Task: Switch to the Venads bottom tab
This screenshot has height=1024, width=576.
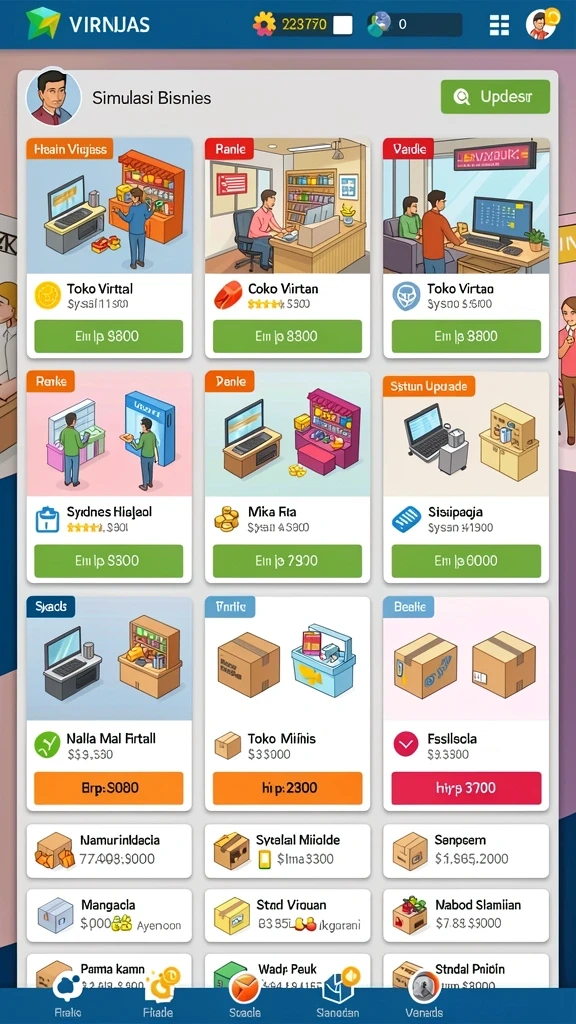Action: 424,997
